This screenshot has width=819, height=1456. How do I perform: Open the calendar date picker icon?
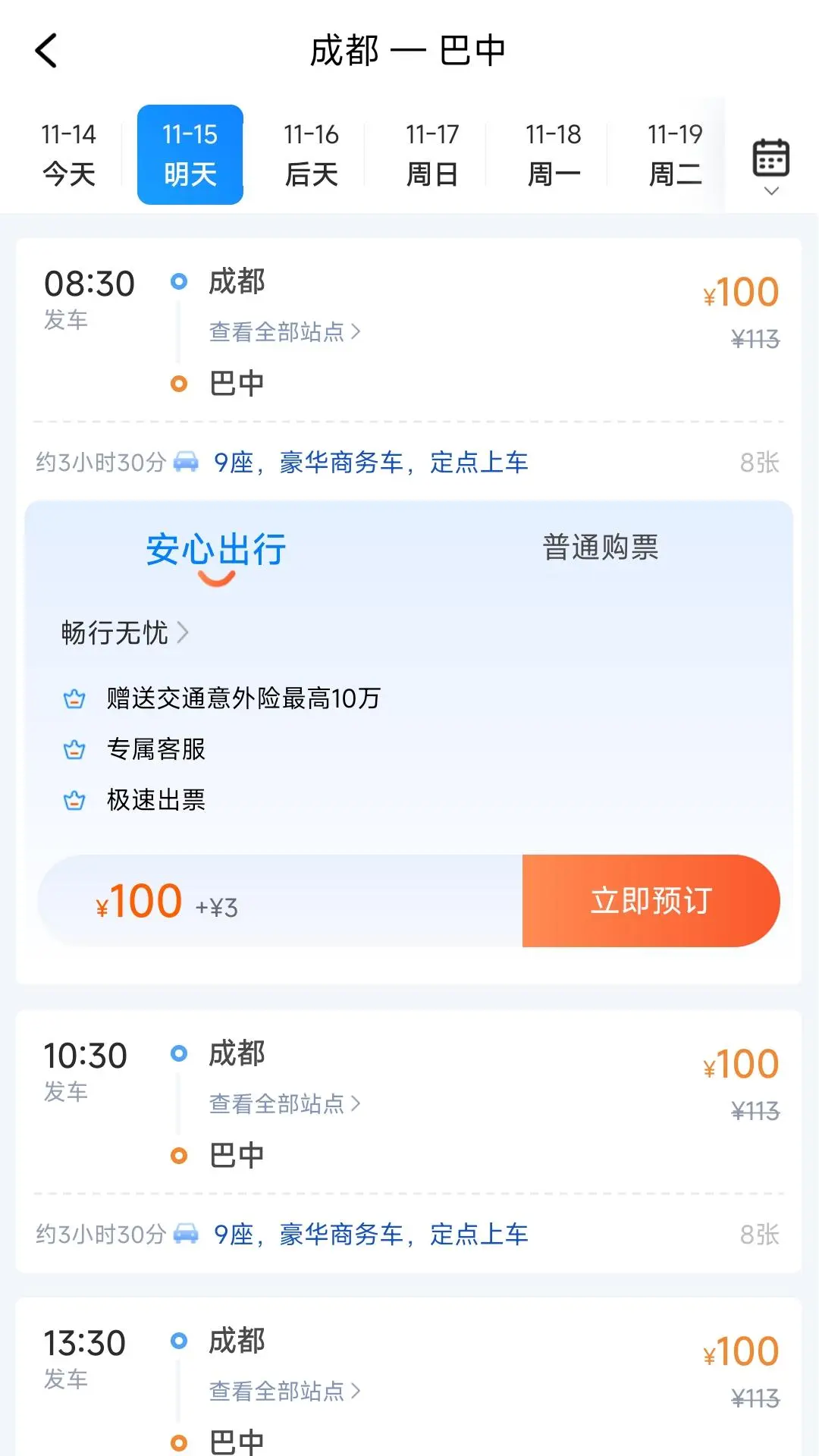770,155
